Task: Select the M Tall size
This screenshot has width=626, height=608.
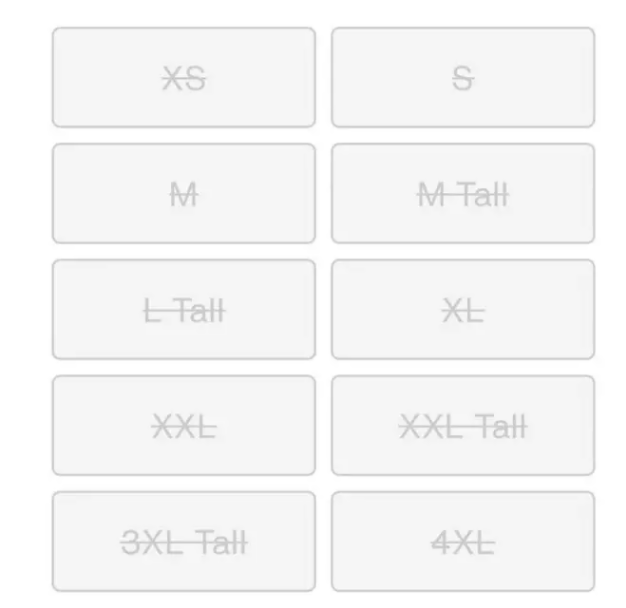Action: click(462, 194)
